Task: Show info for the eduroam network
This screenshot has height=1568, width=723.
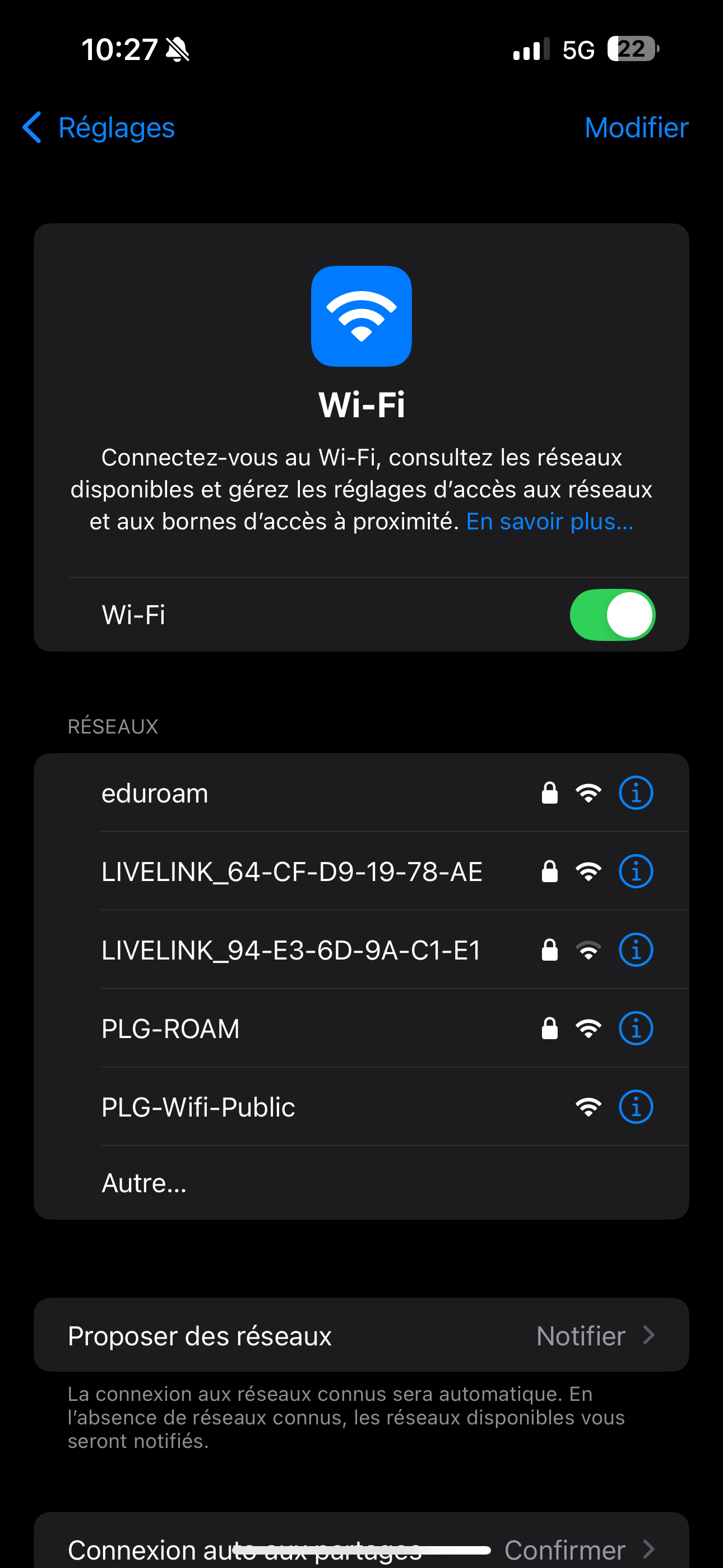Action: [636, 793]
